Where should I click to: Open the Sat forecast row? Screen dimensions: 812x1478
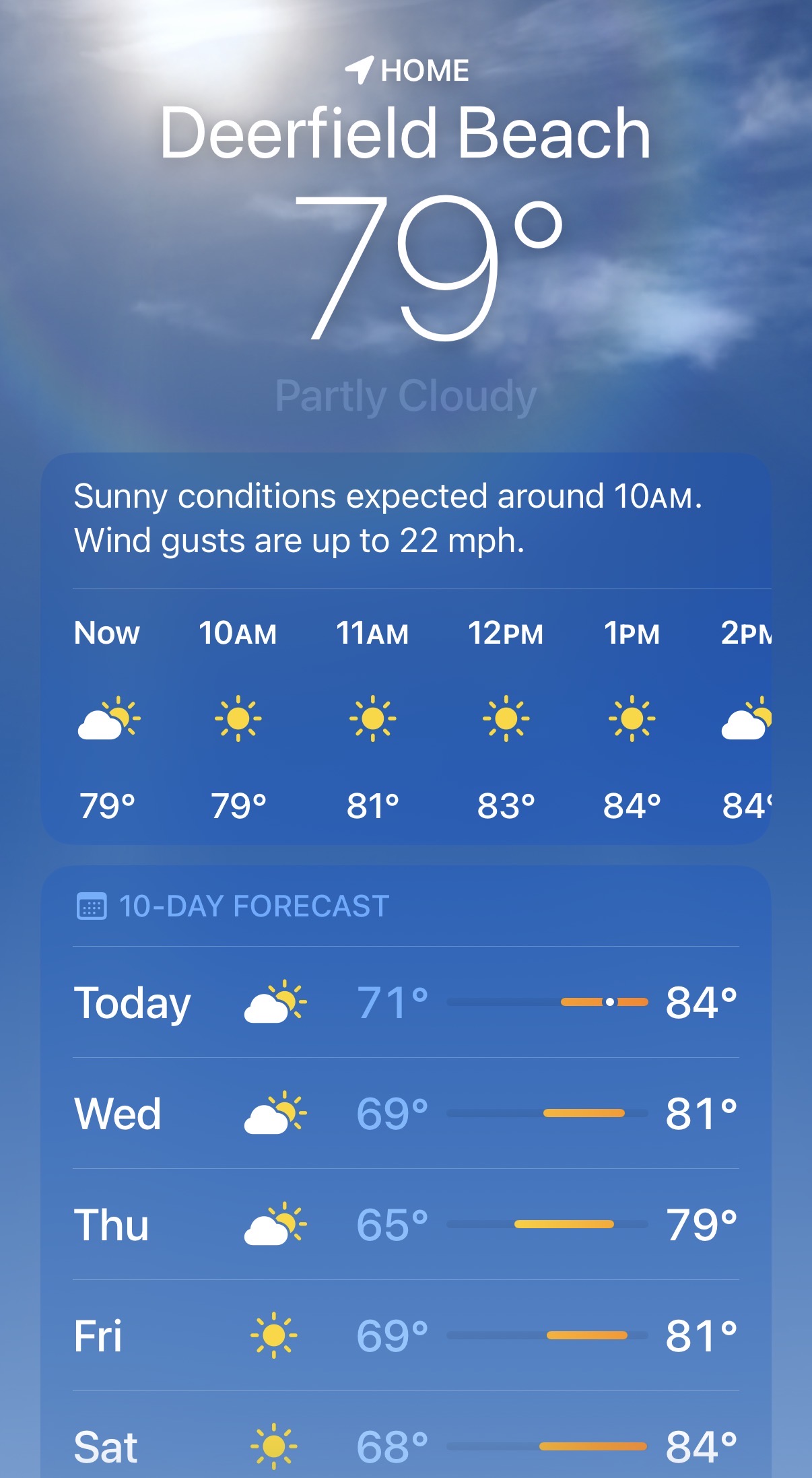pos(405,1446)
